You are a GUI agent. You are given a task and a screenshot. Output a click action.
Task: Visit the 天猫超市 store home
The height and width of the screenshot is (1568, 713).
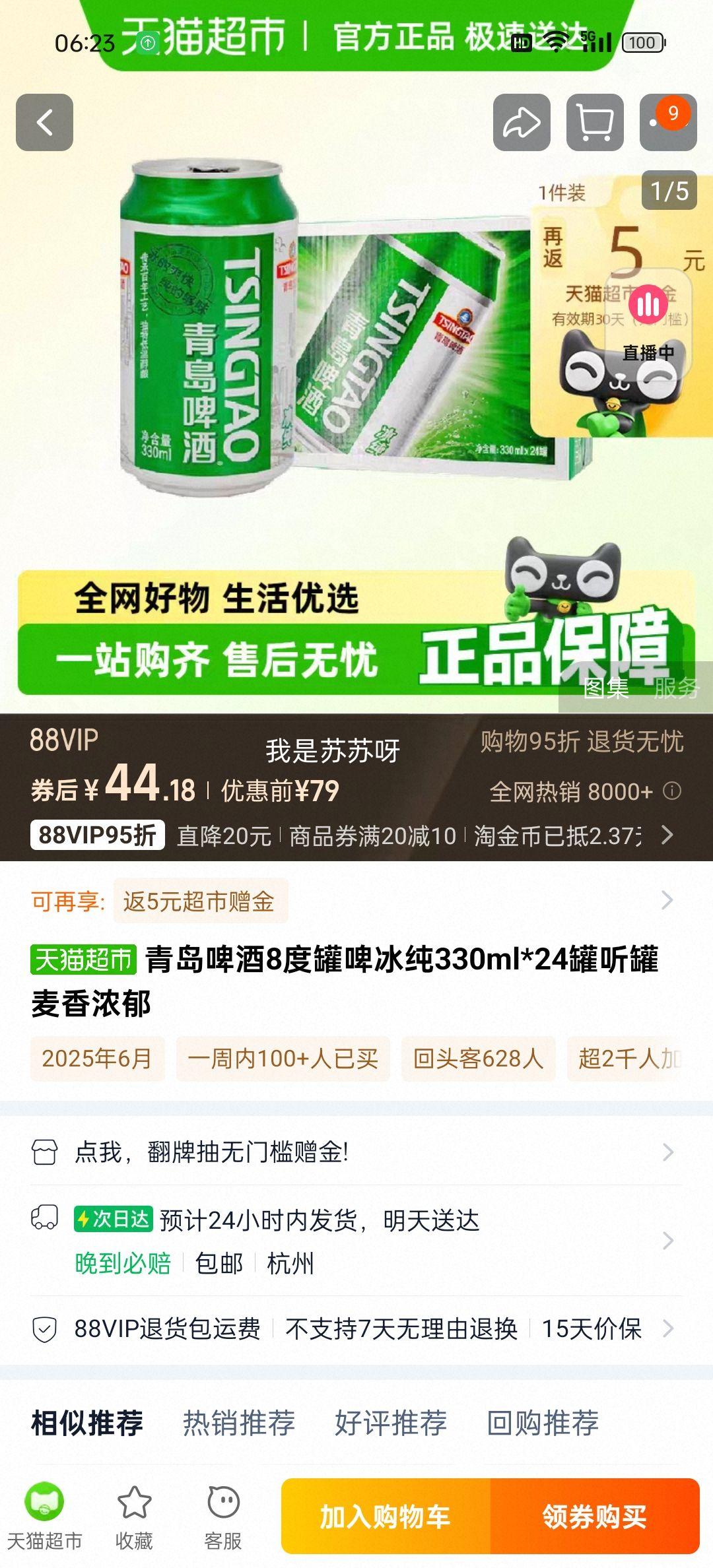click(44, 1517)
